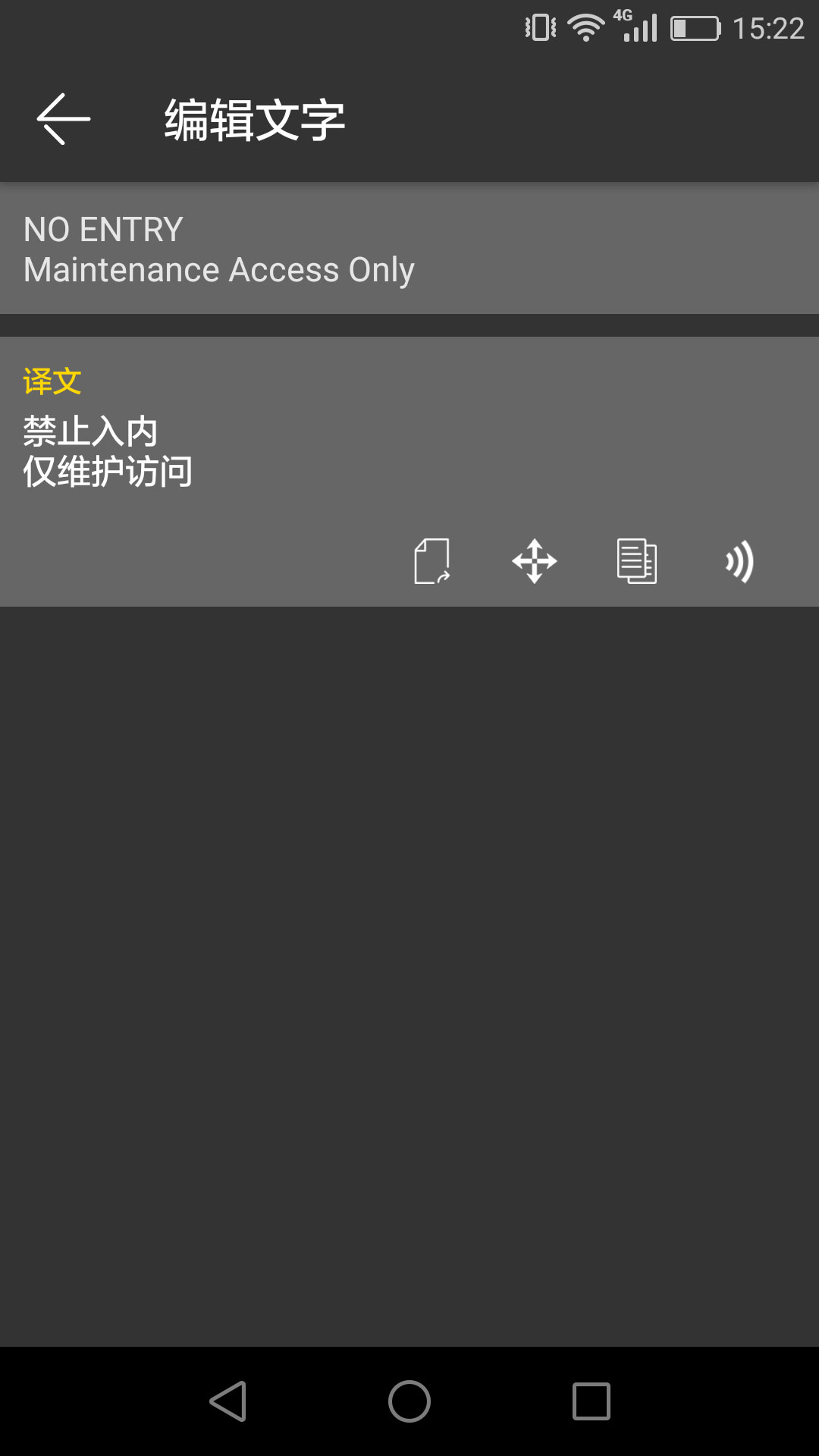The height and width of the screenshot is (1456, 819).
Task: Expand the translation to full screen
Action: pos(535,561)
